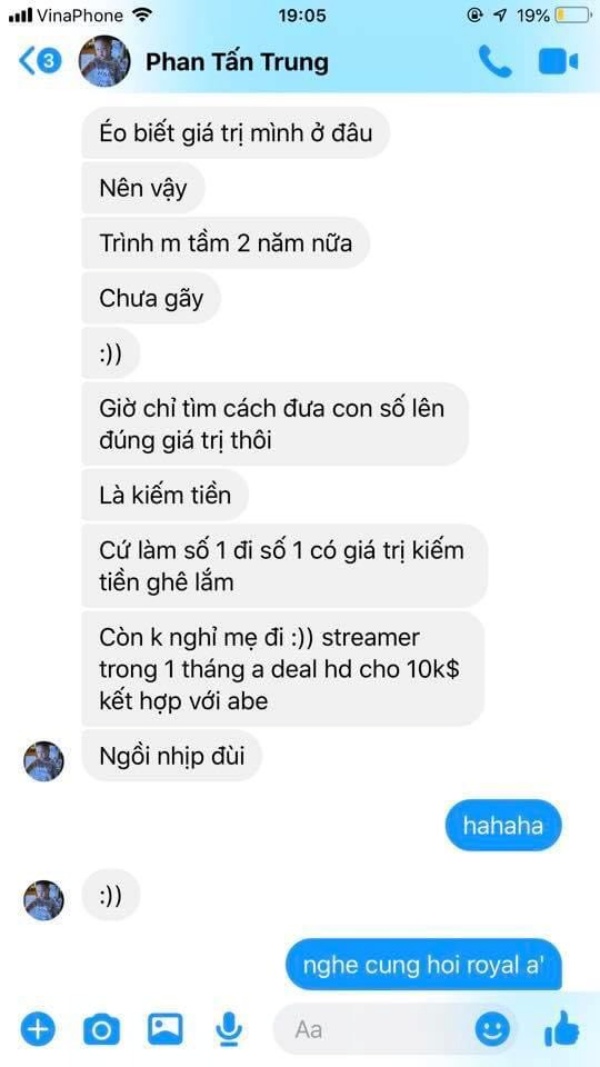Screen dimensions: 600x1067
Task: Open the plus attachments menu
Action: [x=37, y=1030]
